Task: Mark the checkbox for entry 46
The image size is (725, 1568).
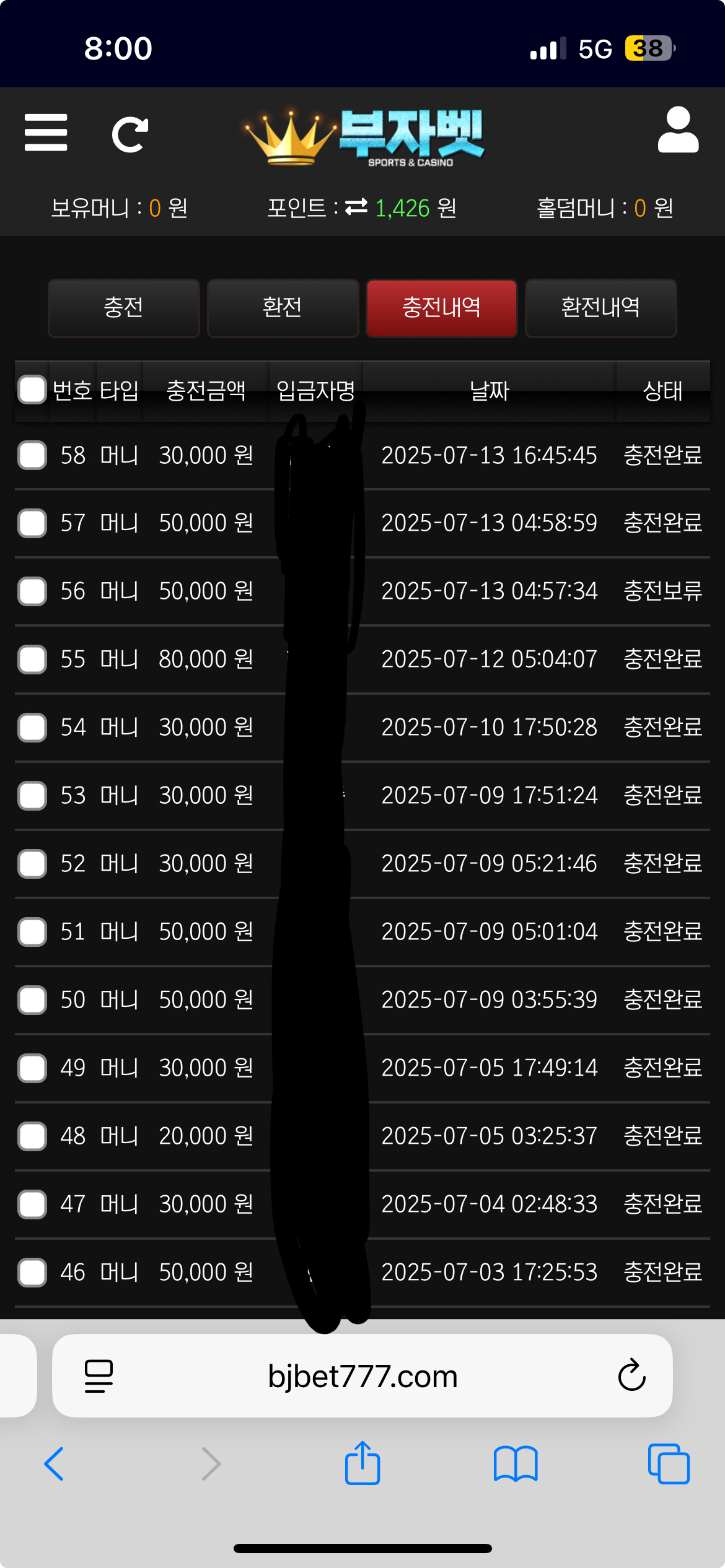Action: tap(32, 1273)
